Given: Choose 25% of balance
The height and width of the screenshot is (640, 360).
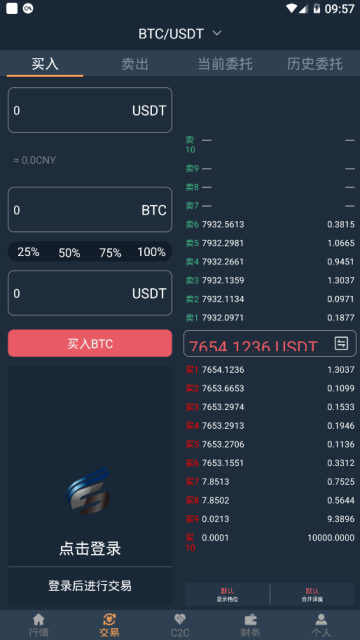Looking at the screenshot, I should tap(28, 252).
